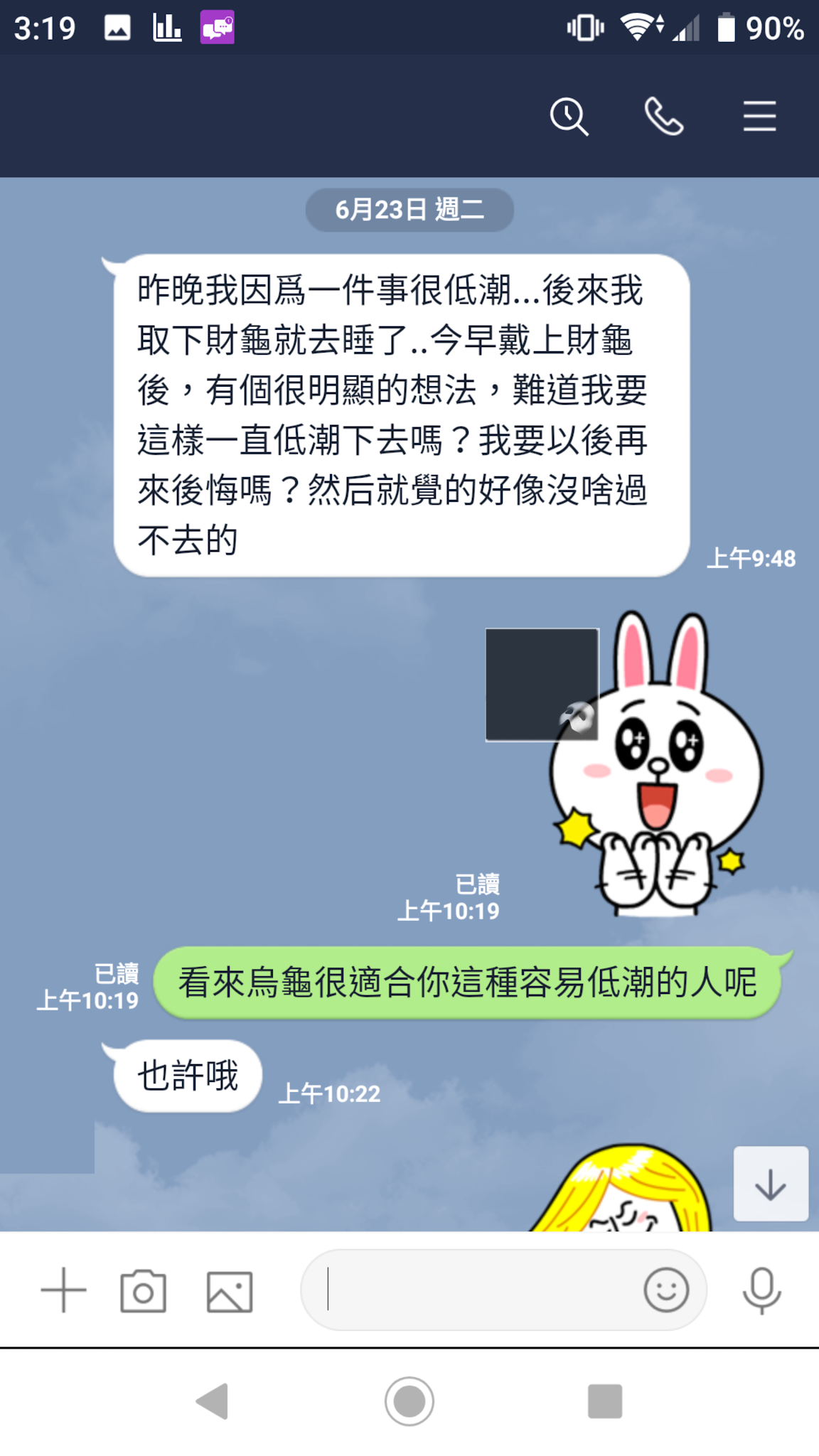Viewport: 819px width, 1456px height.
Task: Open the emoji and sticker picker
Action: click(665, 1290)
